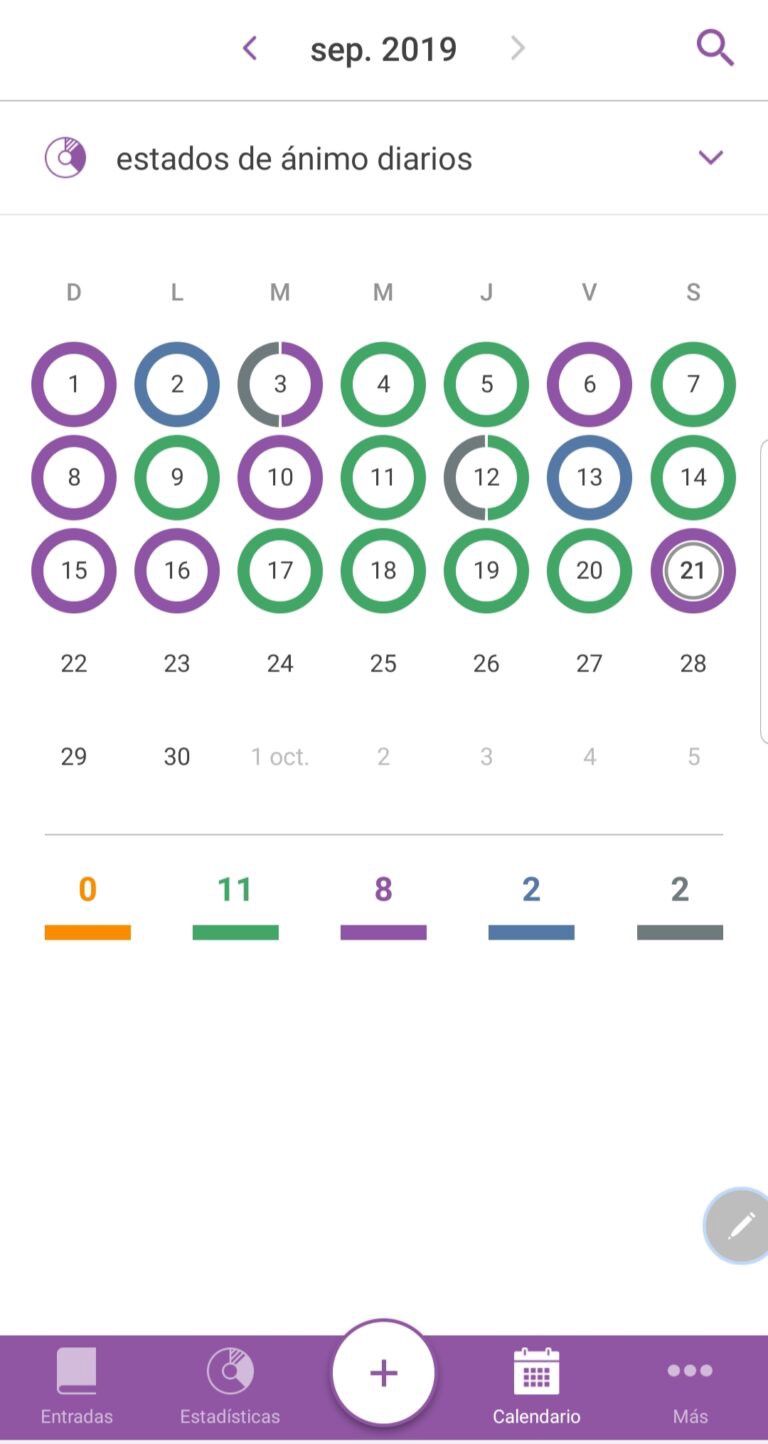Add a new entry with plus button
This screenshot has height=1444, width=768.
(384, 1373)
